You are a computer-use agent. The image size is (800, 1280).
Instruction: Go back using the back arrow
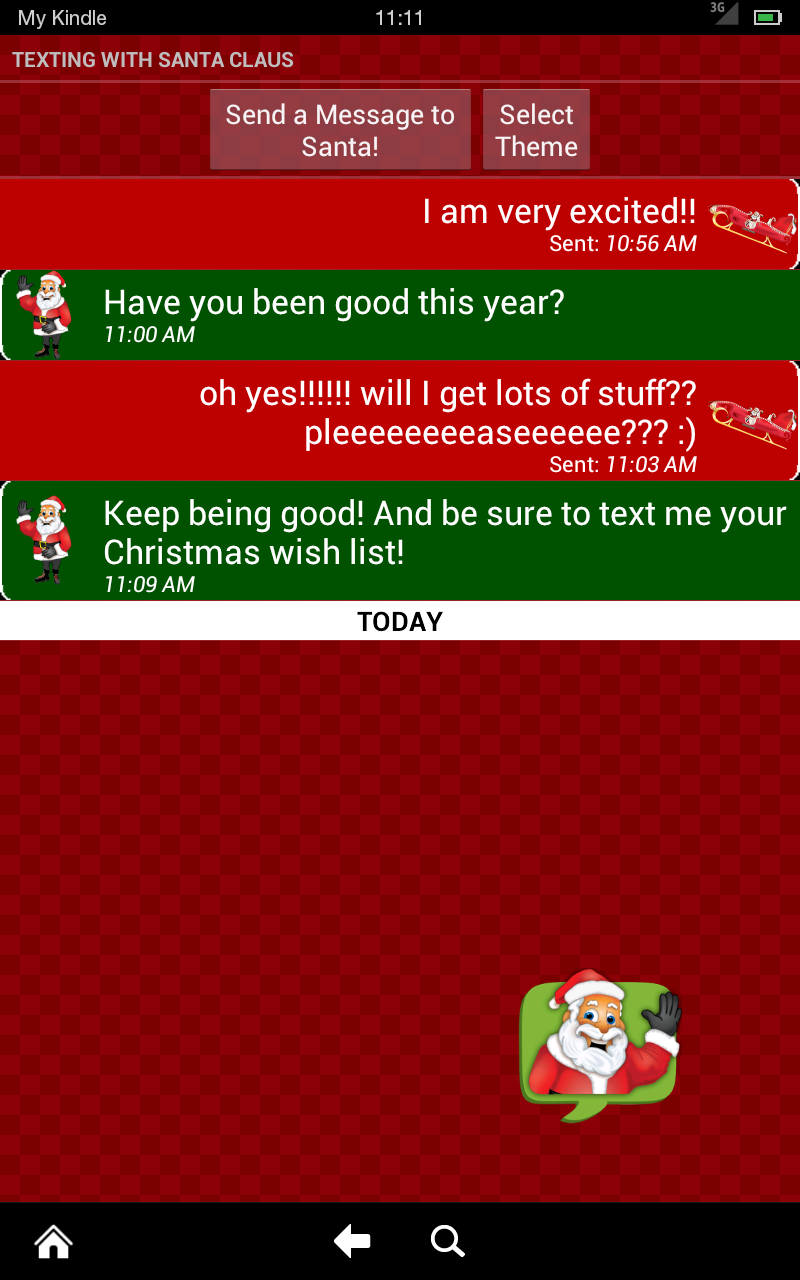tap(352, 1242)
